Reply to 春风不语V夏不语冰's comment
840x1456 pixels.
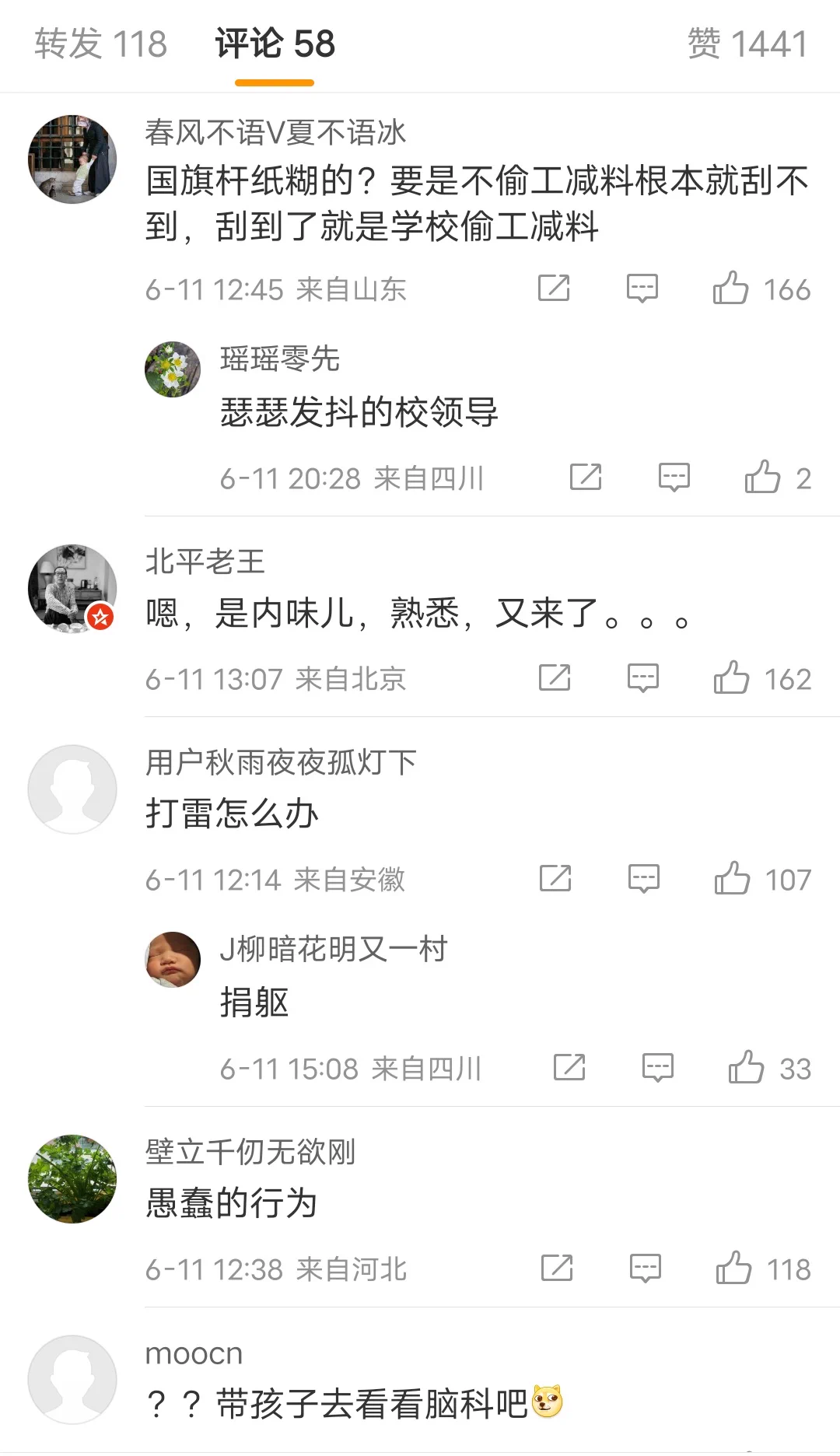(642, 289)
